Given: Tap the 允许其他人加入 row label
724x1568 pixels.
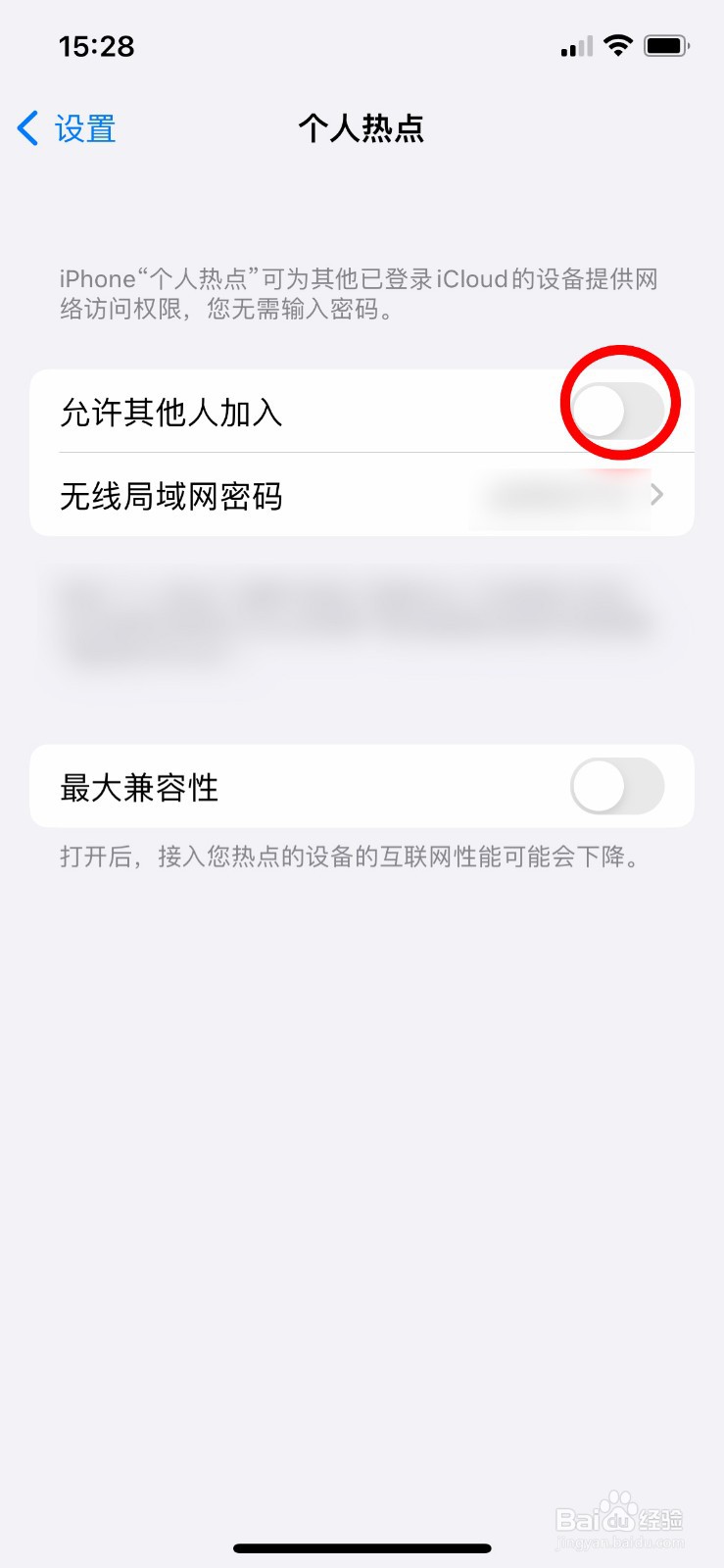Looking at the screenshot, I should point(170,413).
